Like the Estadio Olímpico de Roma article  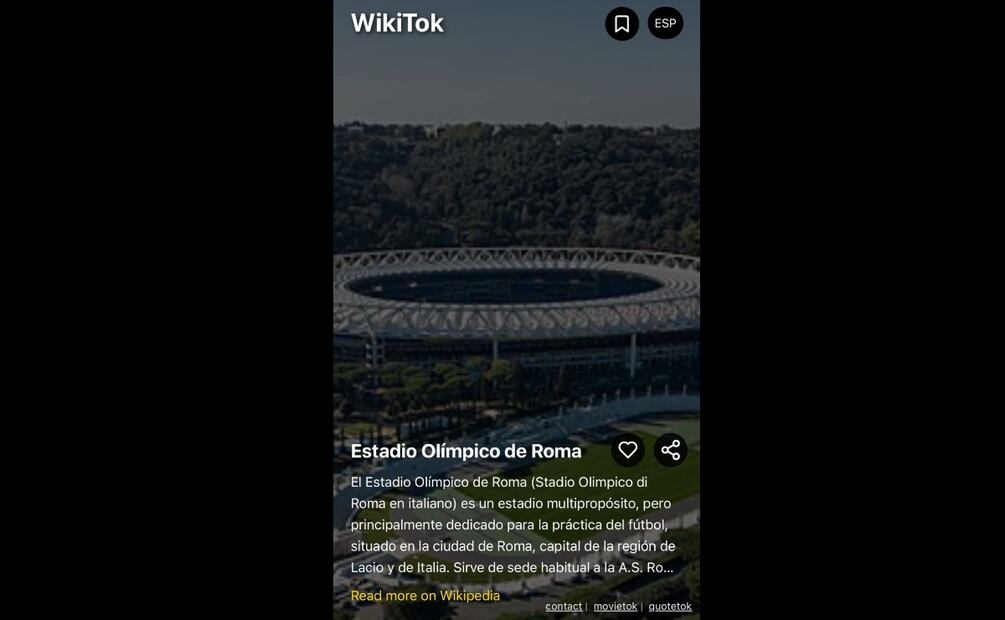pos(628,450)
